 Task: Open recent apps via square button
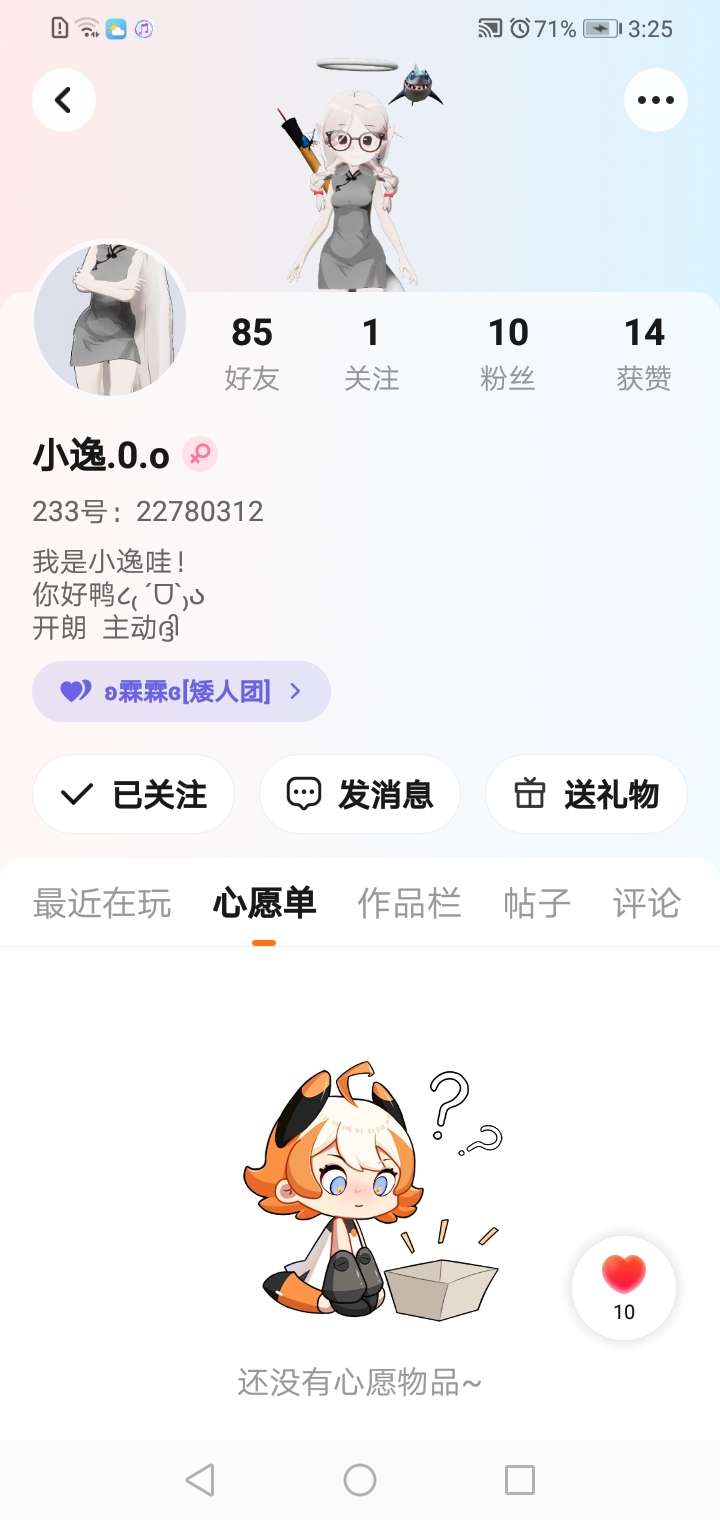(519, 1479)
